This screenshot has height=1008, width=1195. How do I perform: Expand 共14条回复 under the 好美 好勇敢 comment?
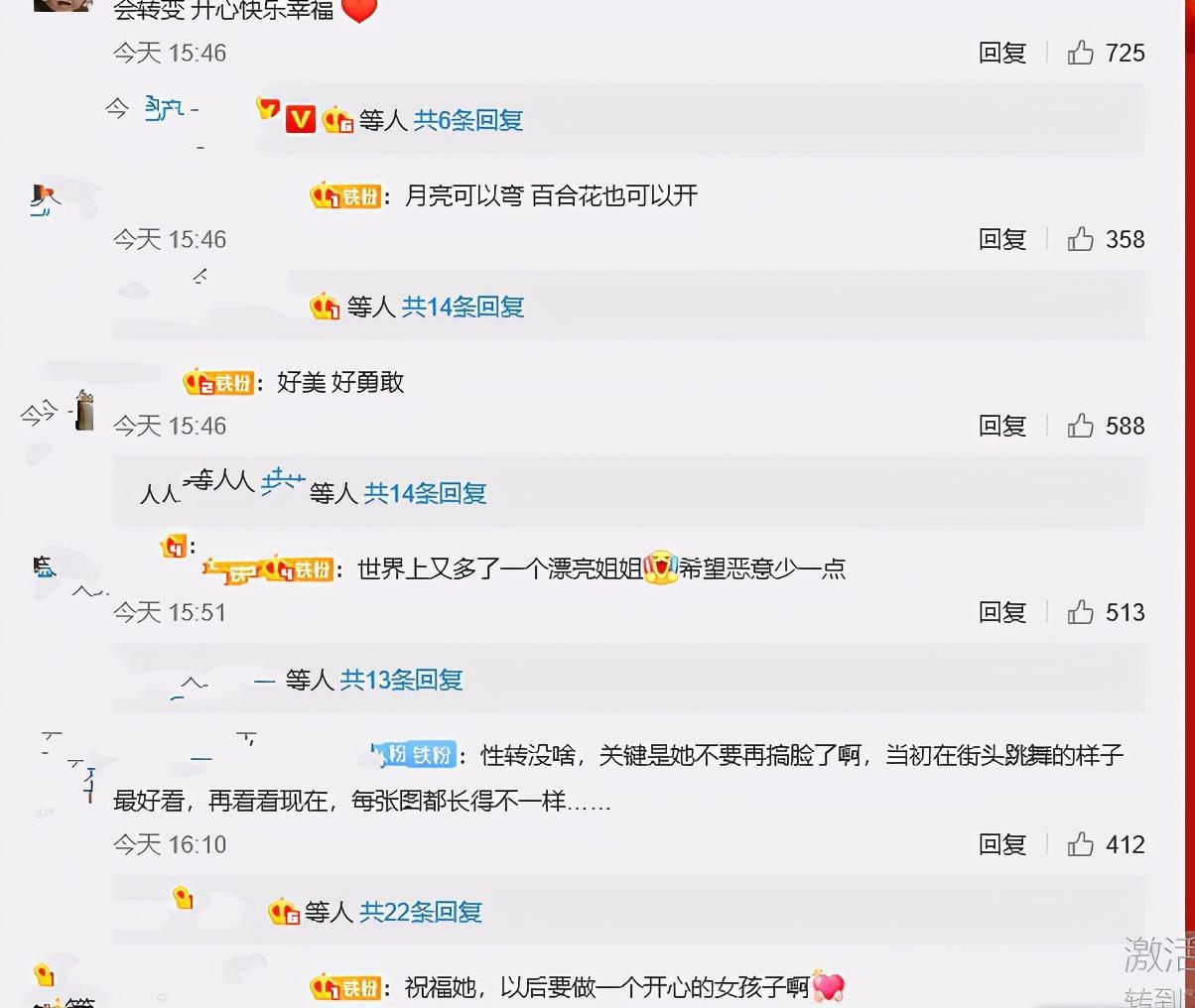(x=425, y=493)
